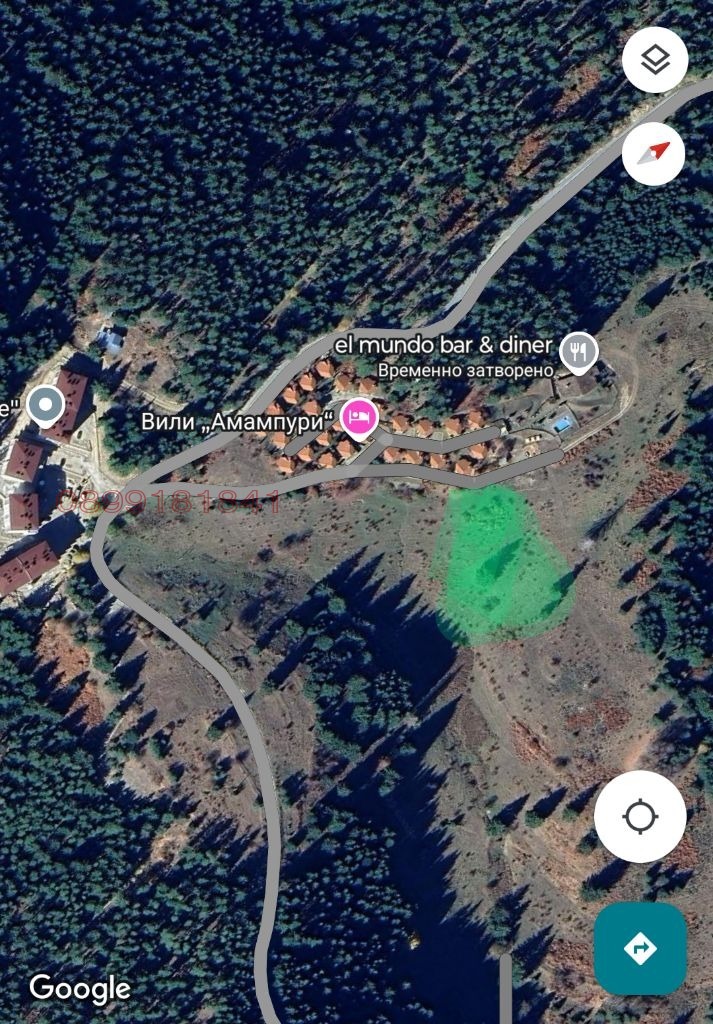This screenshot has height=1024, width=713.
Task: Reset map orientation with the compass
Action: click(654, 154)
